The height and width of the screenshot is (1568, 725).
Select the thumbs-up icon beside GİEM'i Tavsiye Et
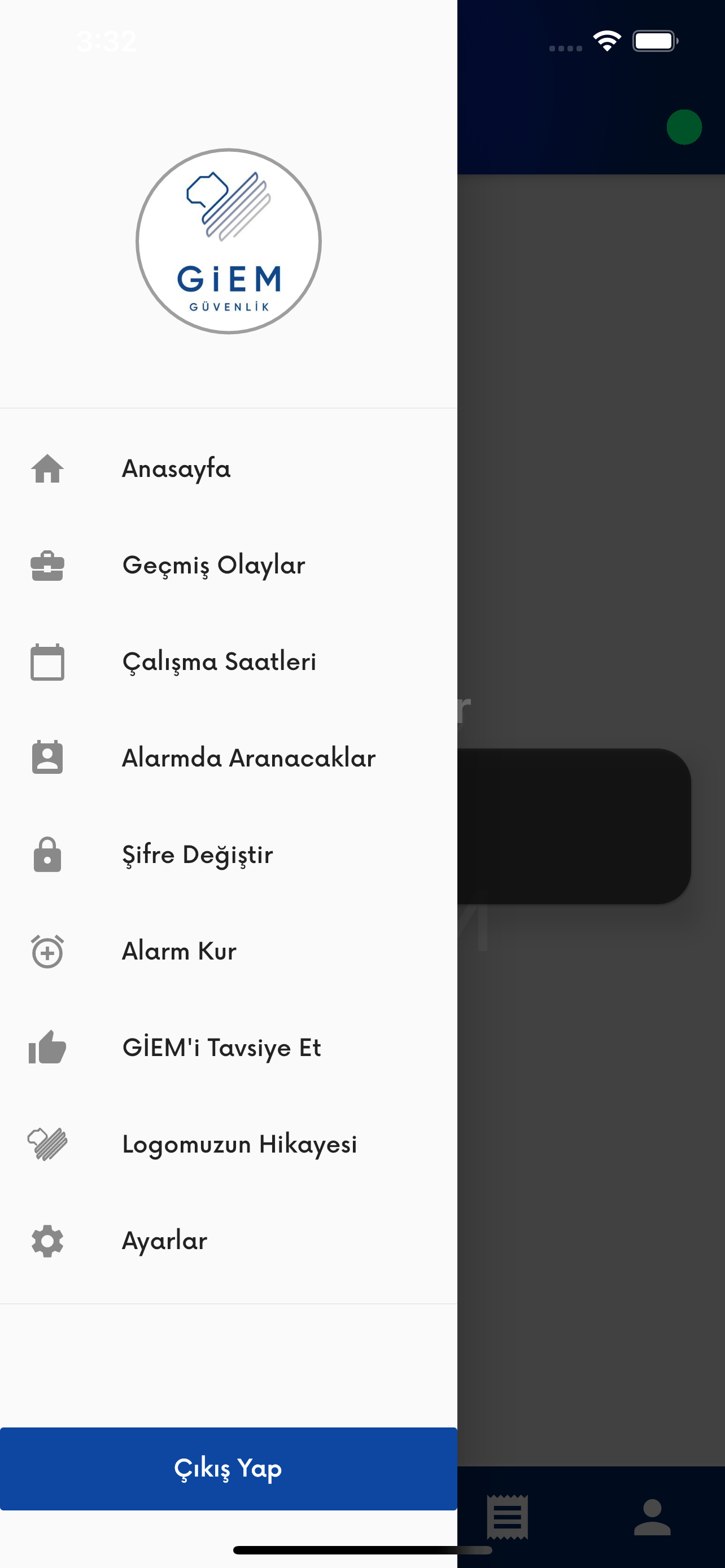pos(47,1048)
